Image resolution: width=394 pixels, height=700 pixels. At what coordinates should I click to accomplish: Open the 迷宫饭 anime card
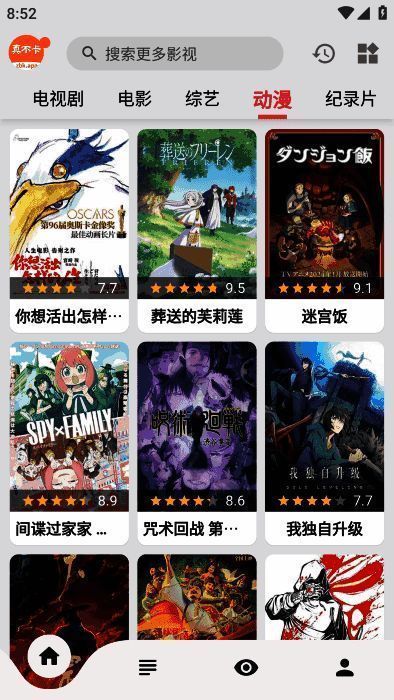324,231
